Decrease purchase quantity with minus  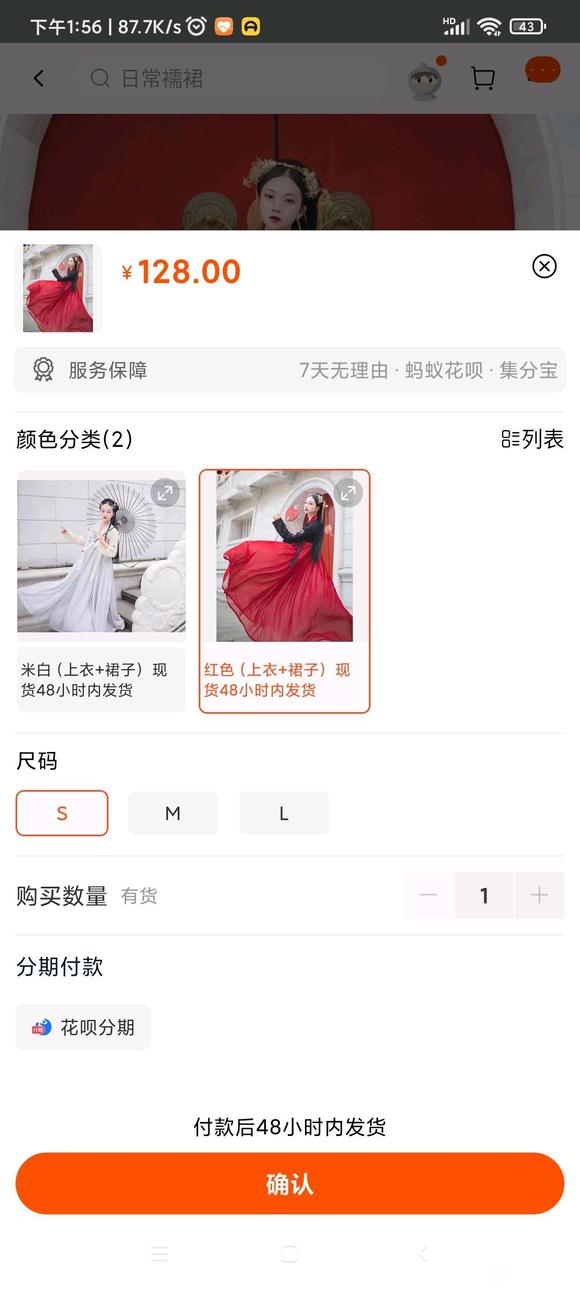pyautogui.click(x=429, y=895)
